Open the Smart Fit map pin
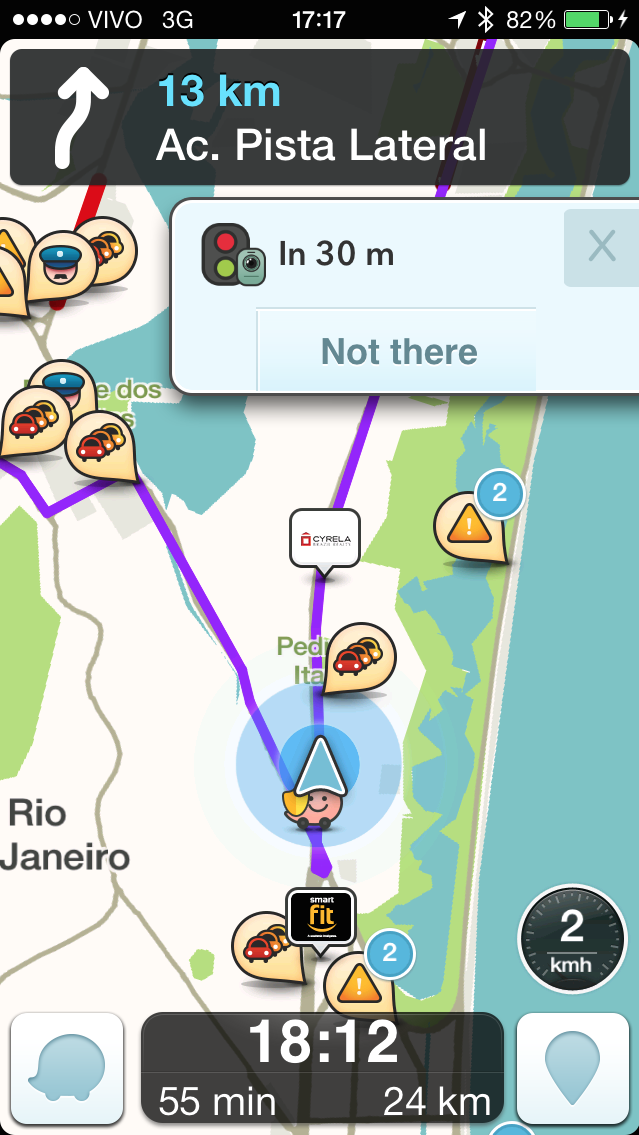 click(320, 915)
